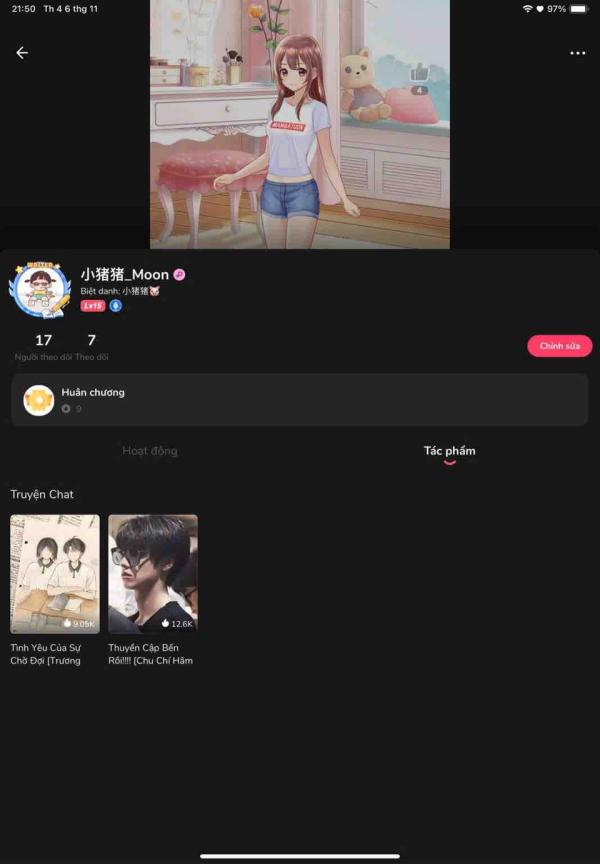Go back using the arrow icon

click(x=22, y=53)
